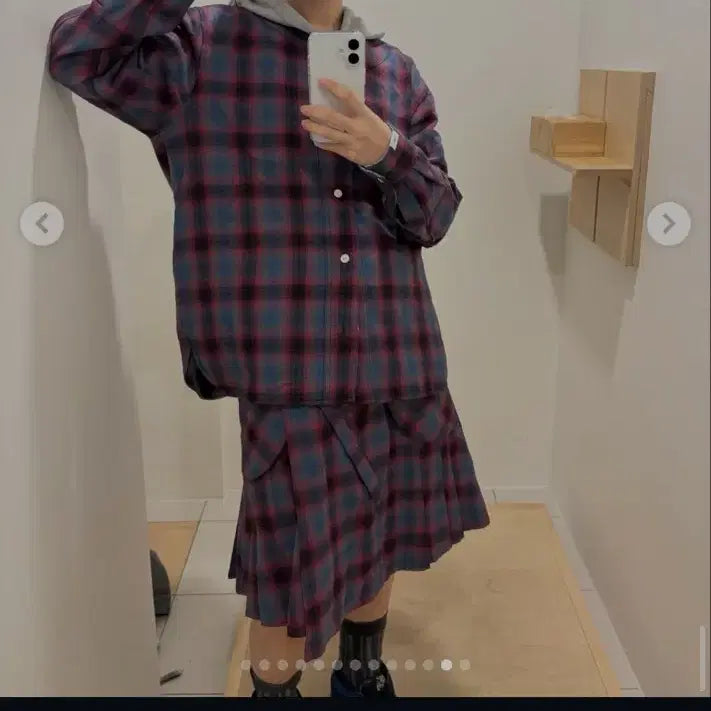Tap the photo page indicator dots
The width and height of the screenshot is (711, 711).
[355, 664]
